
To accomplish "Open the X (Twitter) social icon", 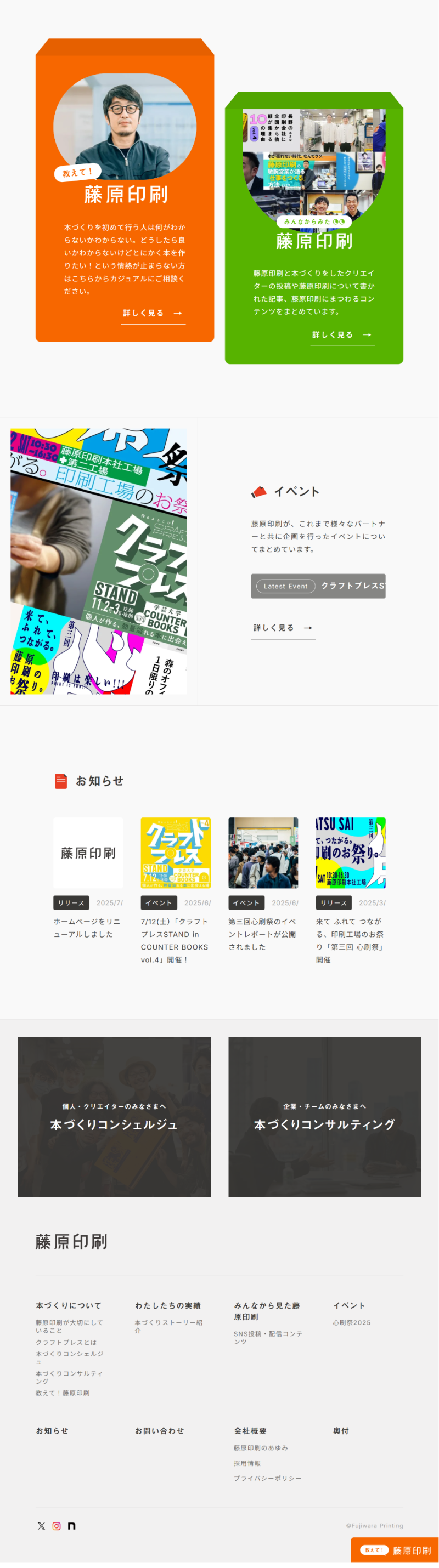I will coord(41,1525).
